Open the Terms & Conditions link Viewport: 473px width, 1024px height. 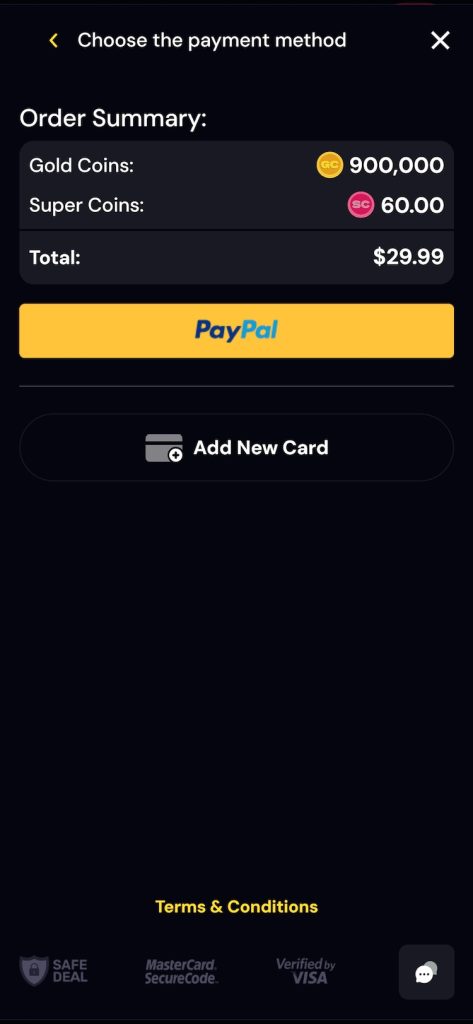(236, 906)
